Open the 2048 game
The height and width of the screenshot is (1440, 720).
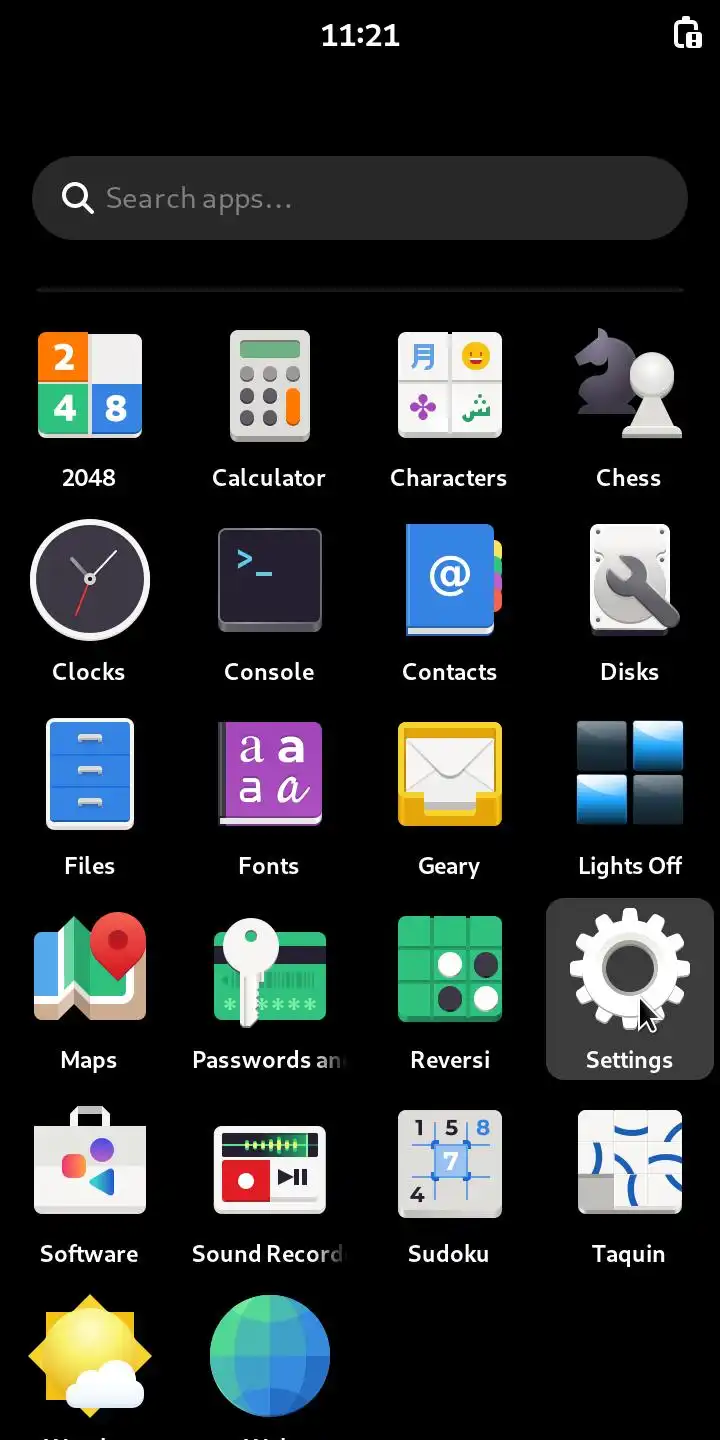click(90, 387)
